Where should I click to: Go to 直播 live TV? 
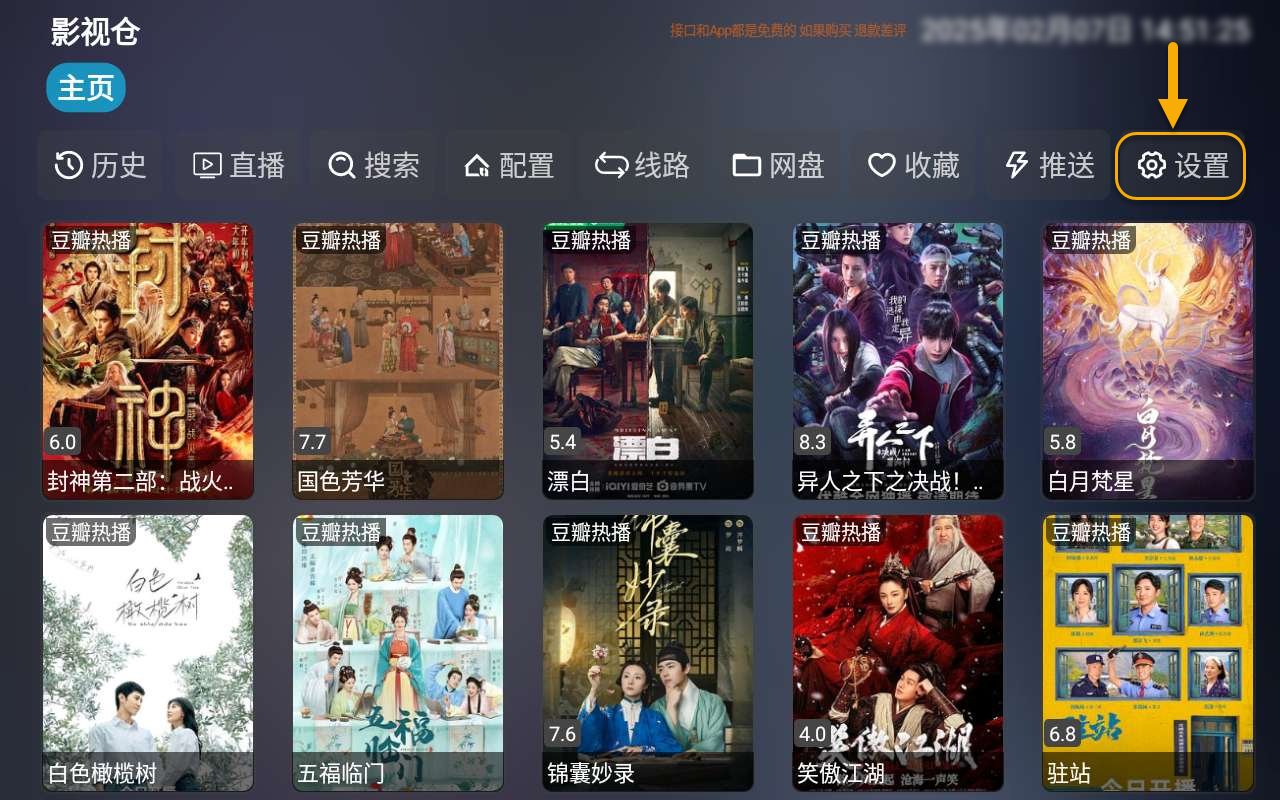[238, 166]
